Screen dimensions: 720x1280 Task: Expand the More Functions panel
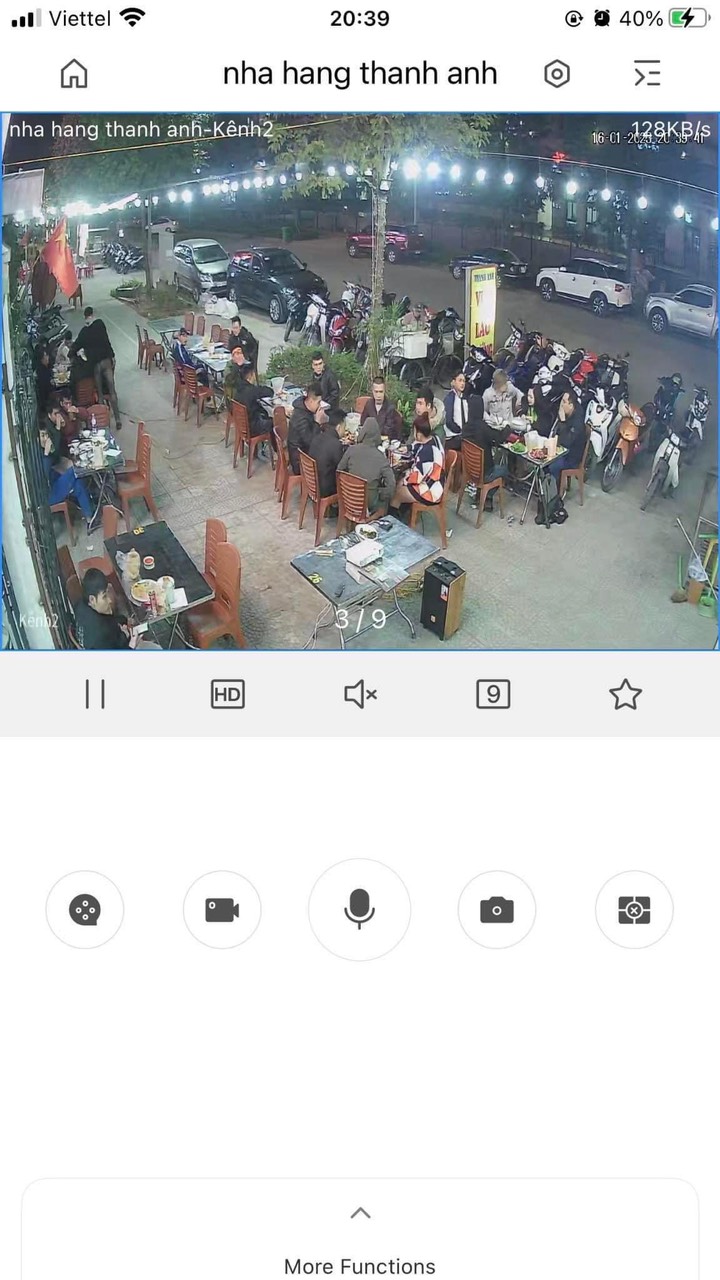pyautogui.click(x=360, y=1240)
